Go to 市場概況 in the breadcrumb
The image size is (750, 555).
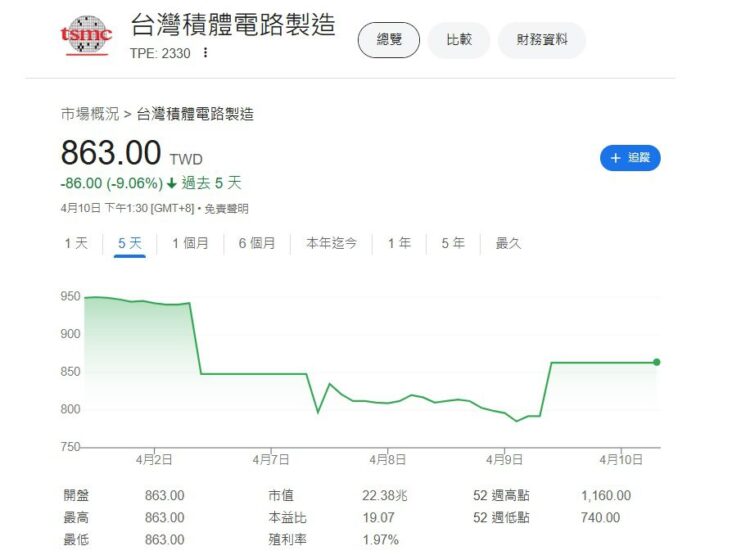click(90, 114)
